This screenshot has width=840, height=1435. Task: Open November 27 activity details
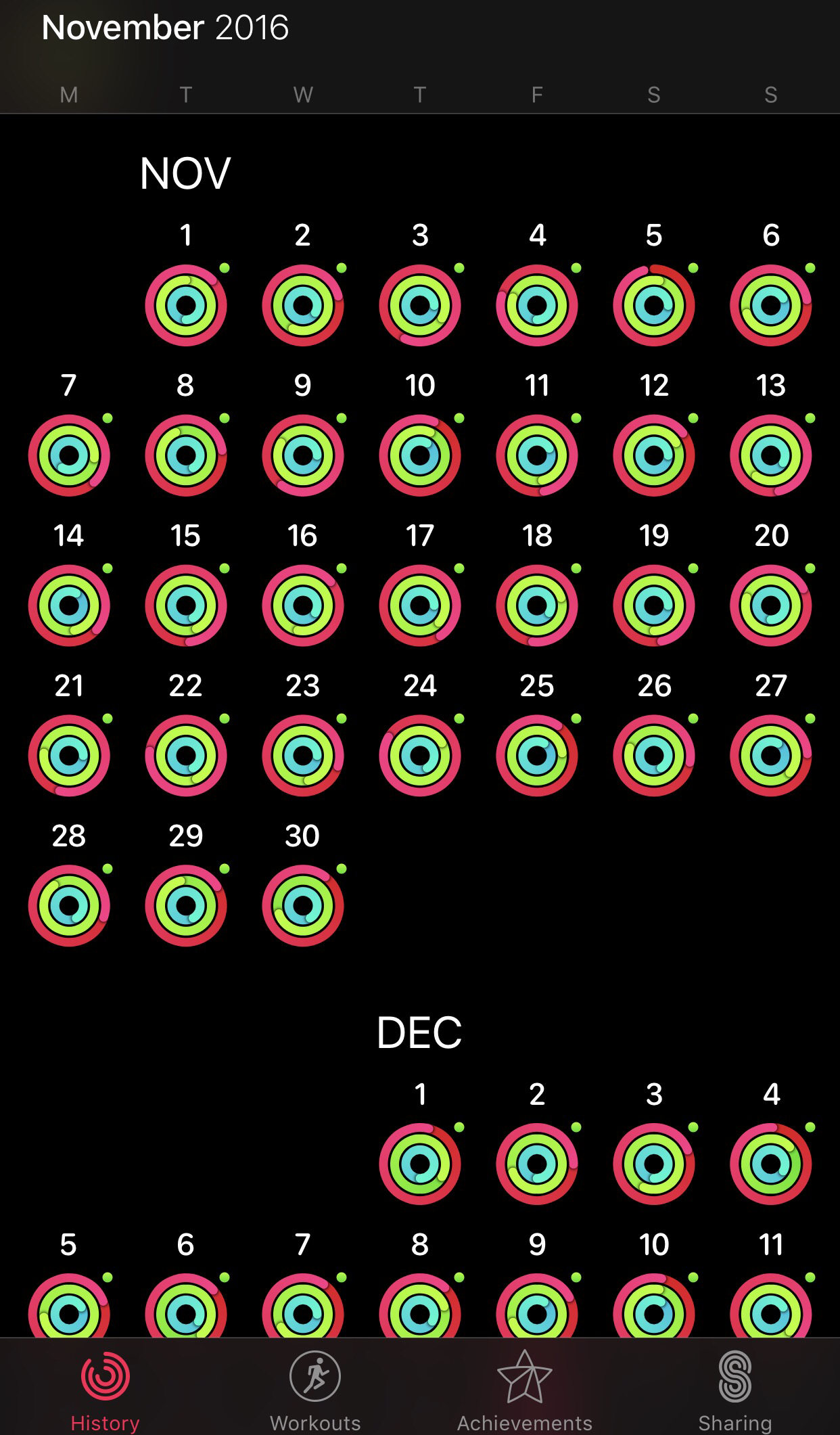click(771, 756)
